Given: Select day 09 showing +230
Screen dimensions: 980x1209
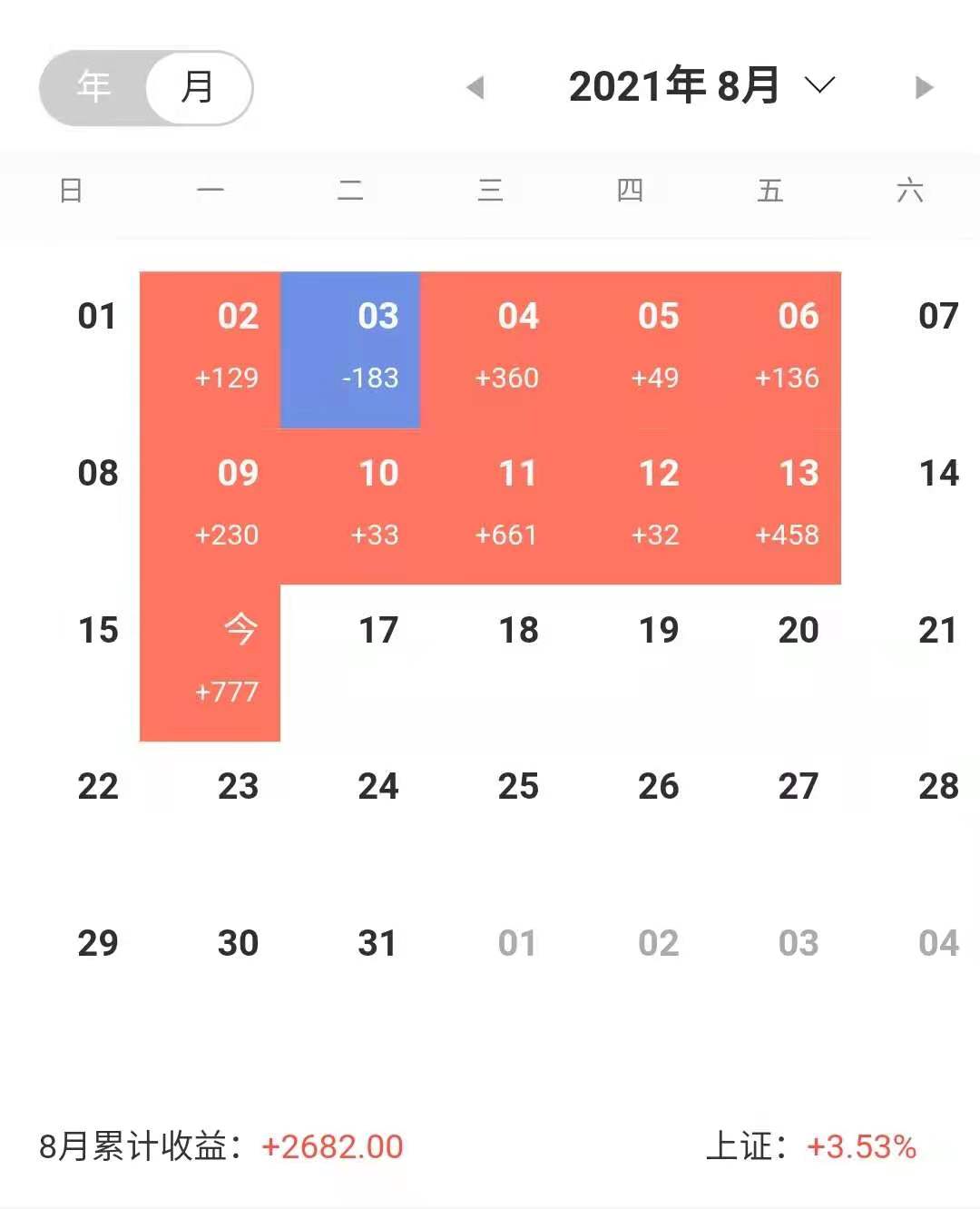Looking at the screenshot, I should click(210, 506).
